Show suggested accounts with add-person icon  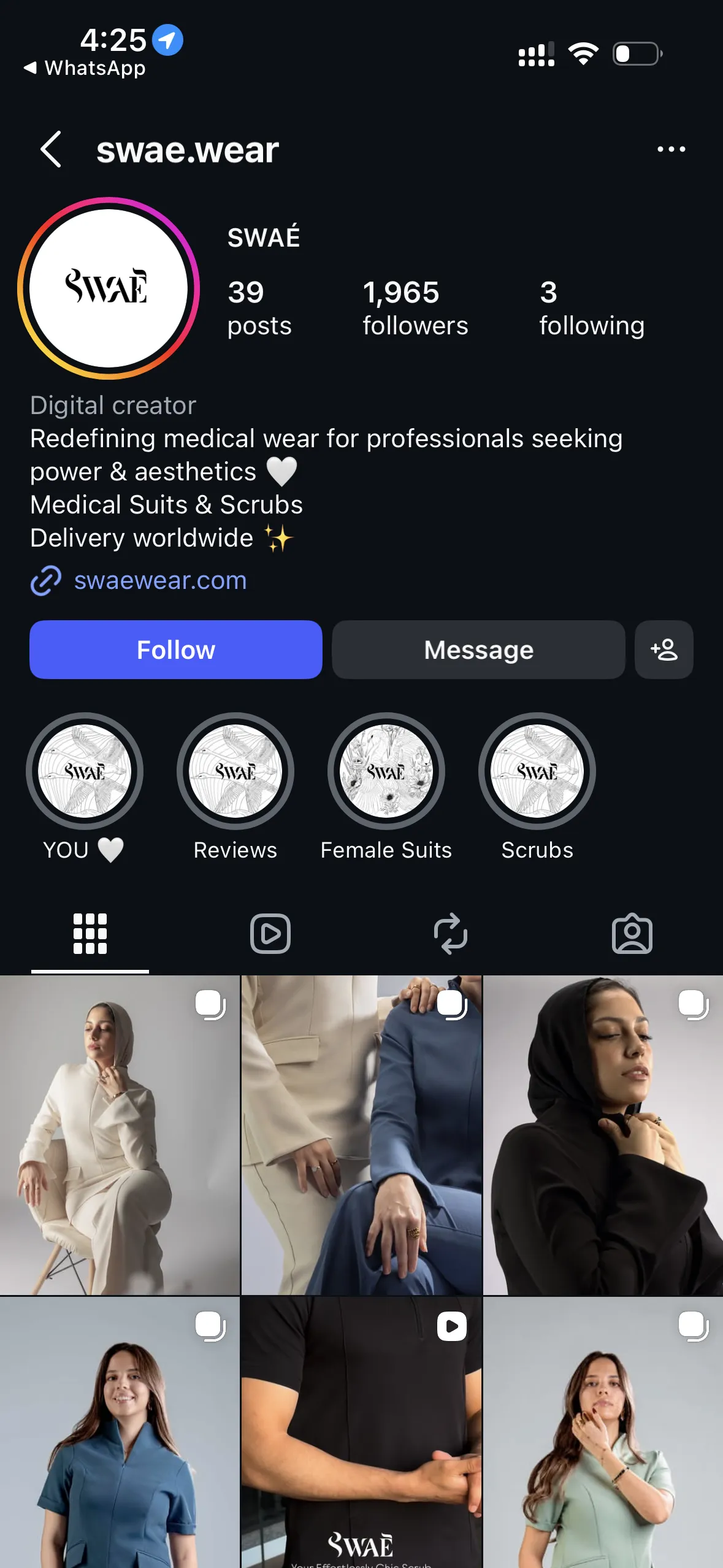tap(664, 650)
